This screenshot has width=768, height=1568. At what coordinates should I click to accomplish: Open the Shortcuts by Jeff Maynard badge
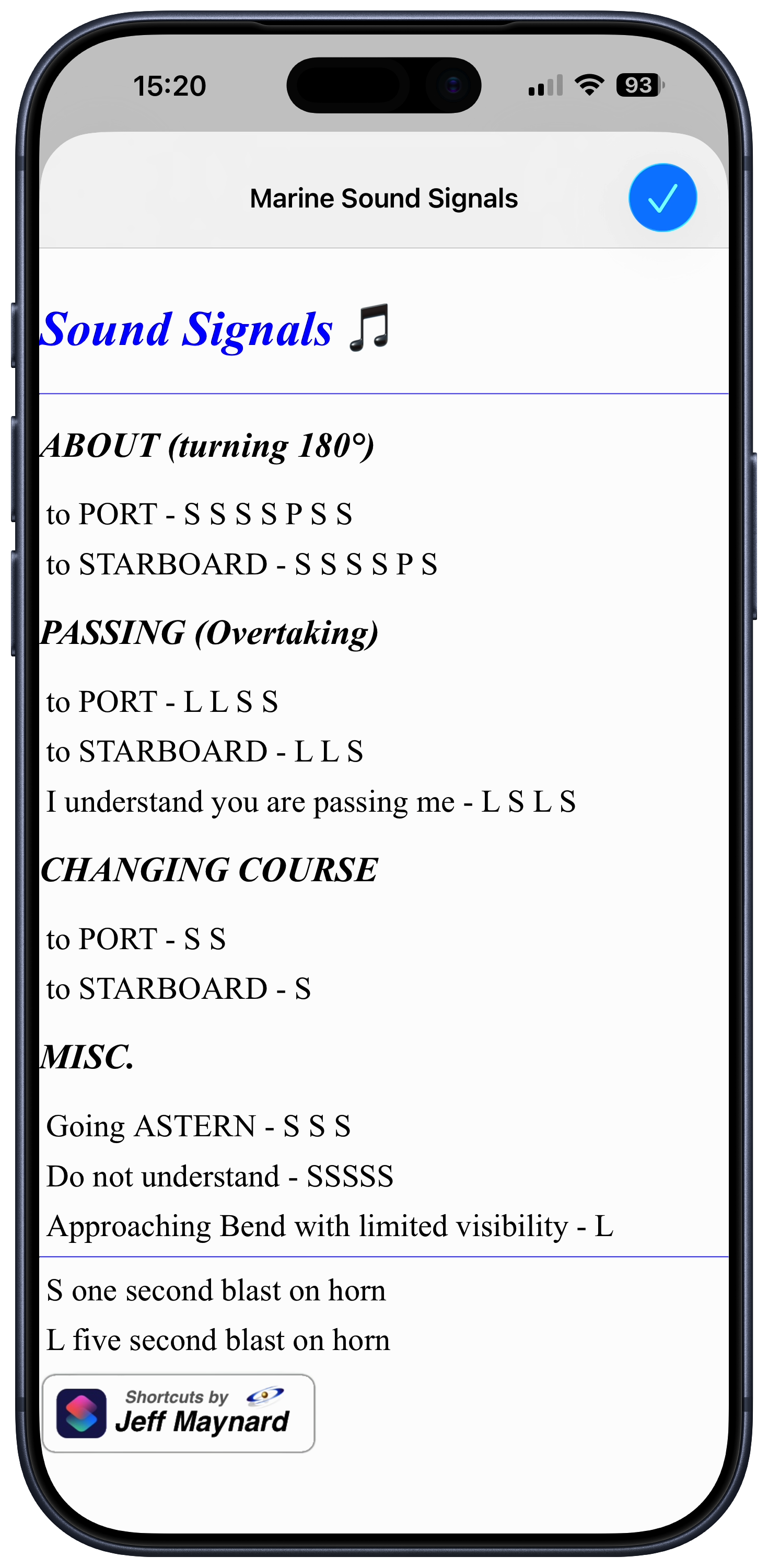pyautogui.click(x=178, y=1413)
